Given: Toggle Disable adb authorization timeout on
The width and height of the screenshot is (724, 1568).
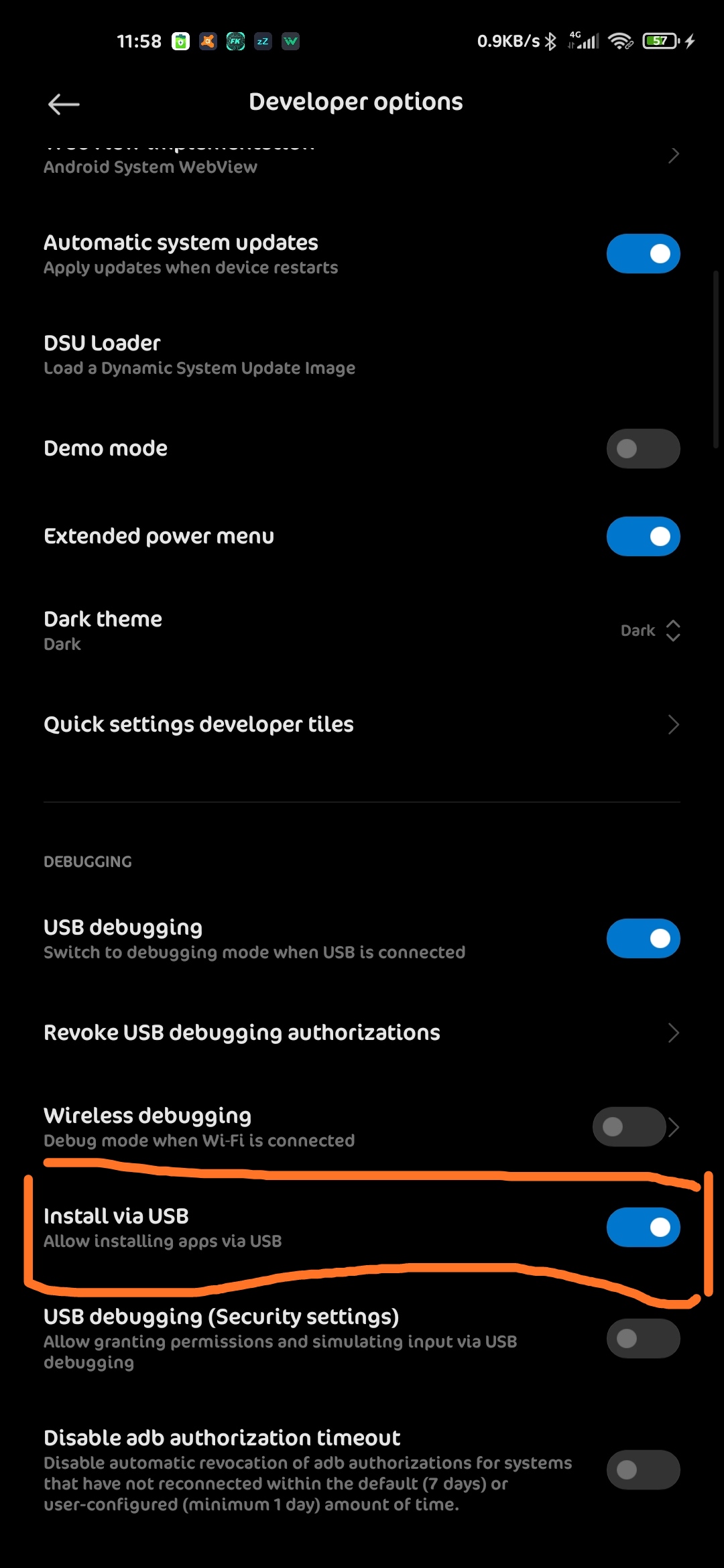Looking at the screenshot, I should 642,1470.
